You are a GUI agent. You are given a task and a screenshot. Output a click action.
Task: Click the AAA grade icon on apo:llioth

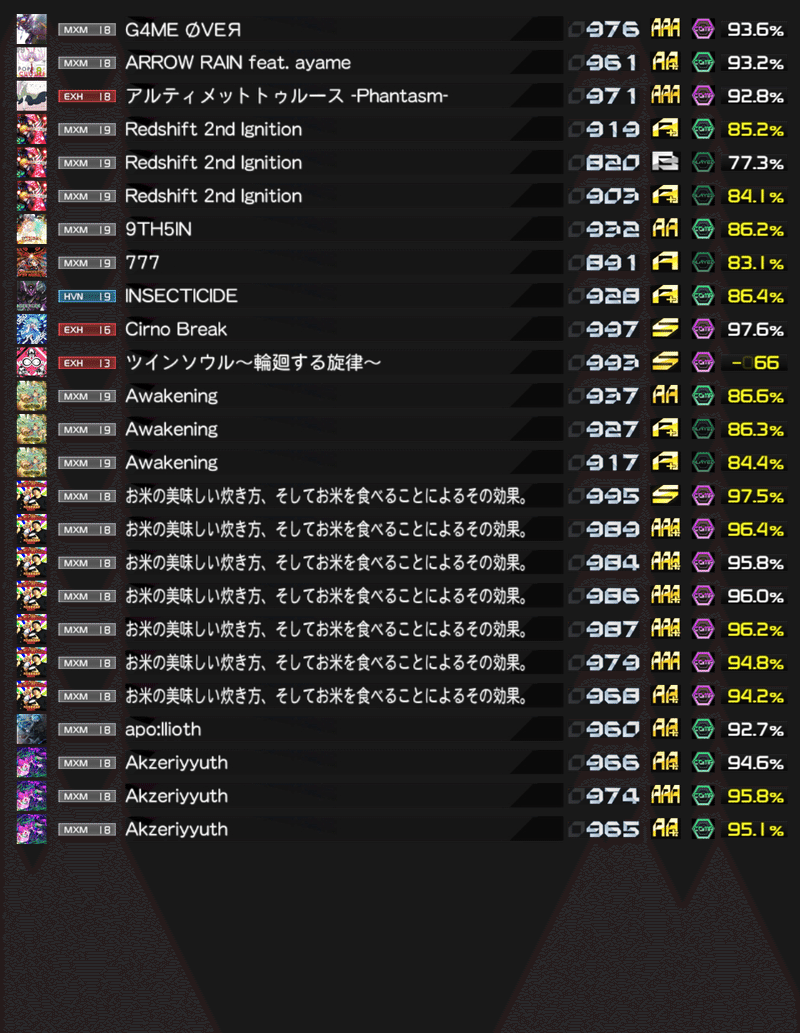[x=665, y=729]
